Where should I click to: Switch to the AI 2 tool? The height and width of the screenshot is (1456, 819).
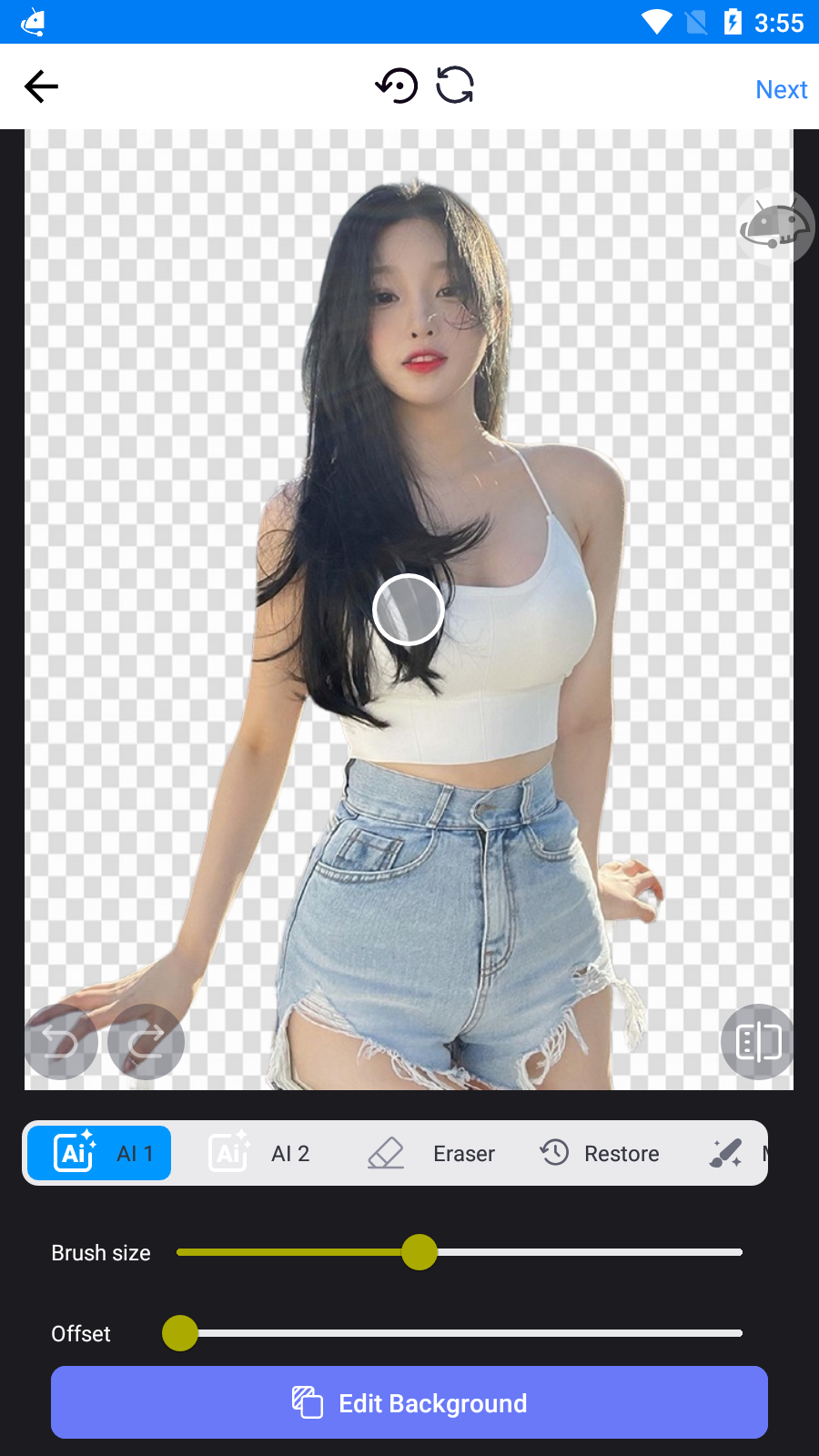pos(260,1153)
